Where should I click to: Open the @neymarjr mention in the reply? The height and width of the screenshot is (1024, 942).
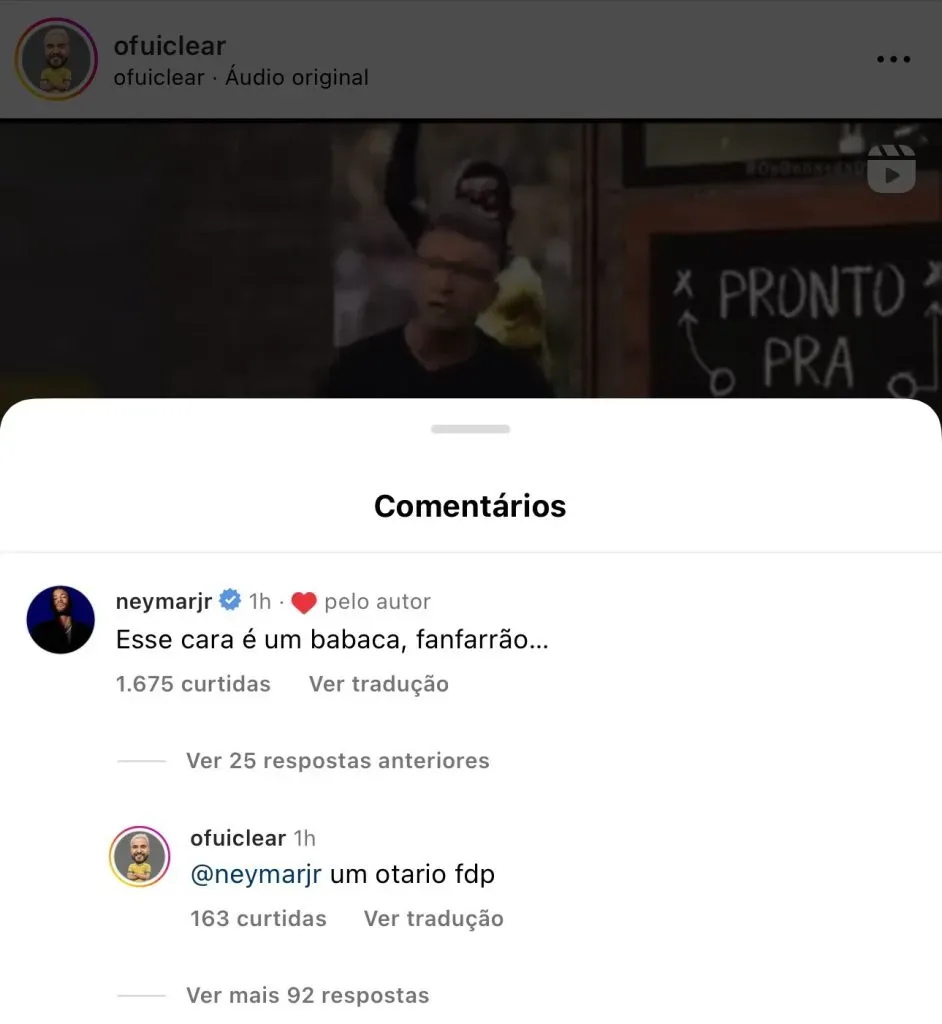coord(255,874)
